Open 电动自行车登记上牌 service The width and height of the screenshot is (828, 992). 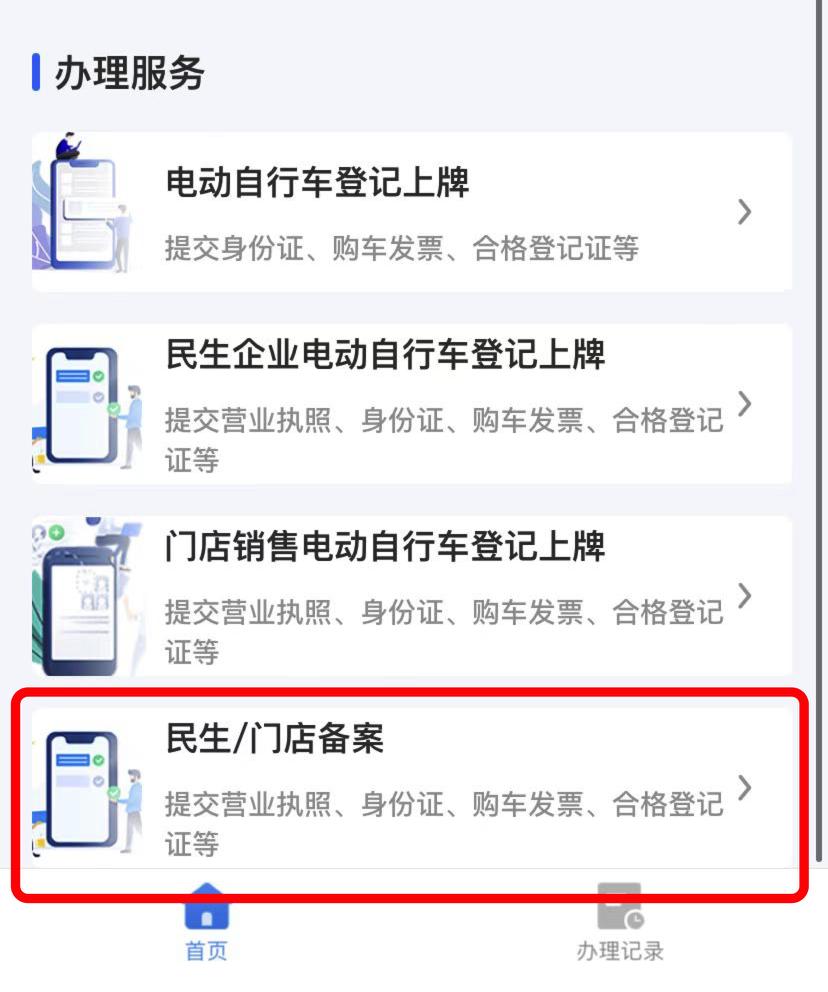click(412, 212)
